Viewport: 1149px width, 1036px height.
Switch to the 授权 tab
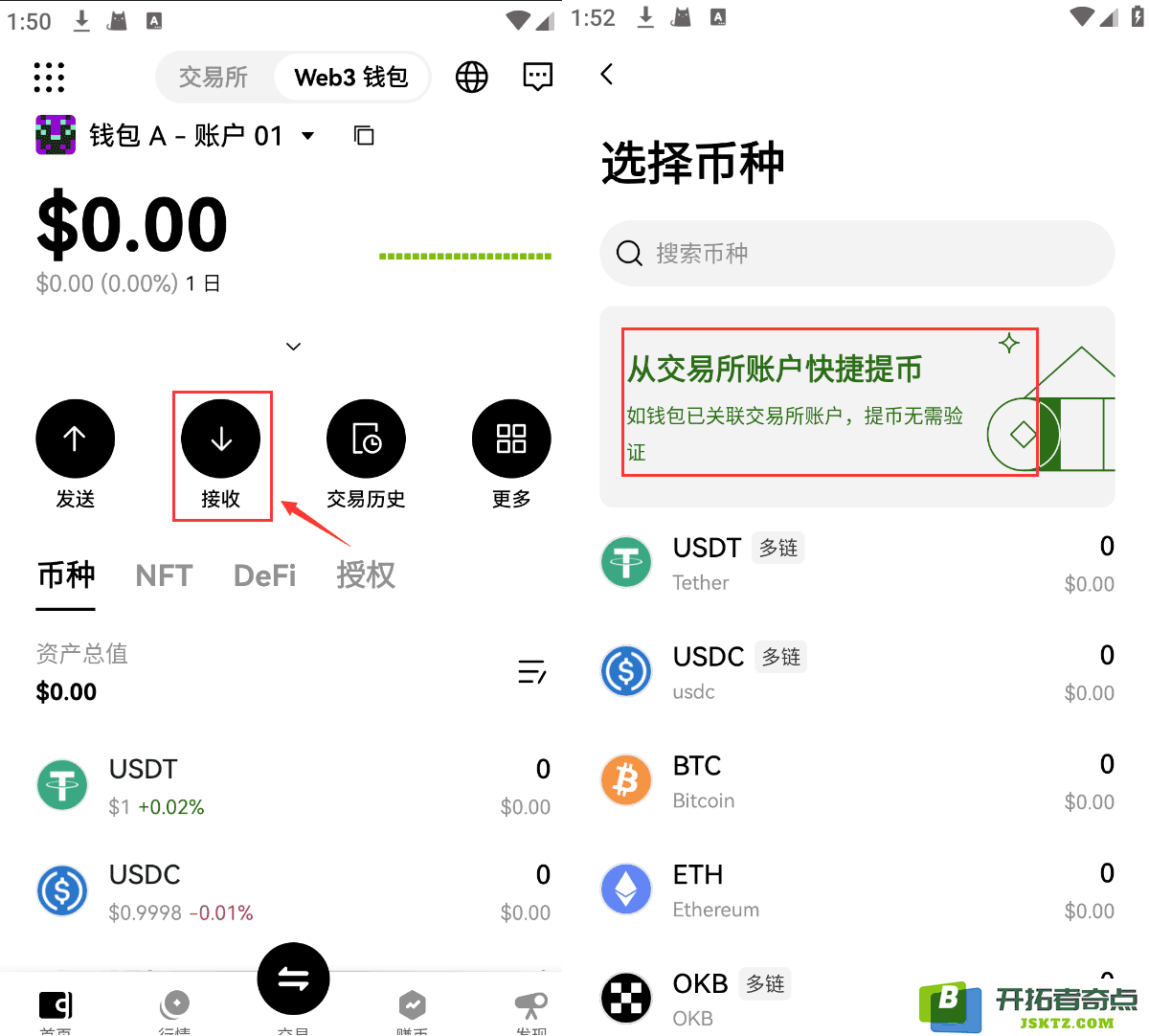tap(366, 575)
